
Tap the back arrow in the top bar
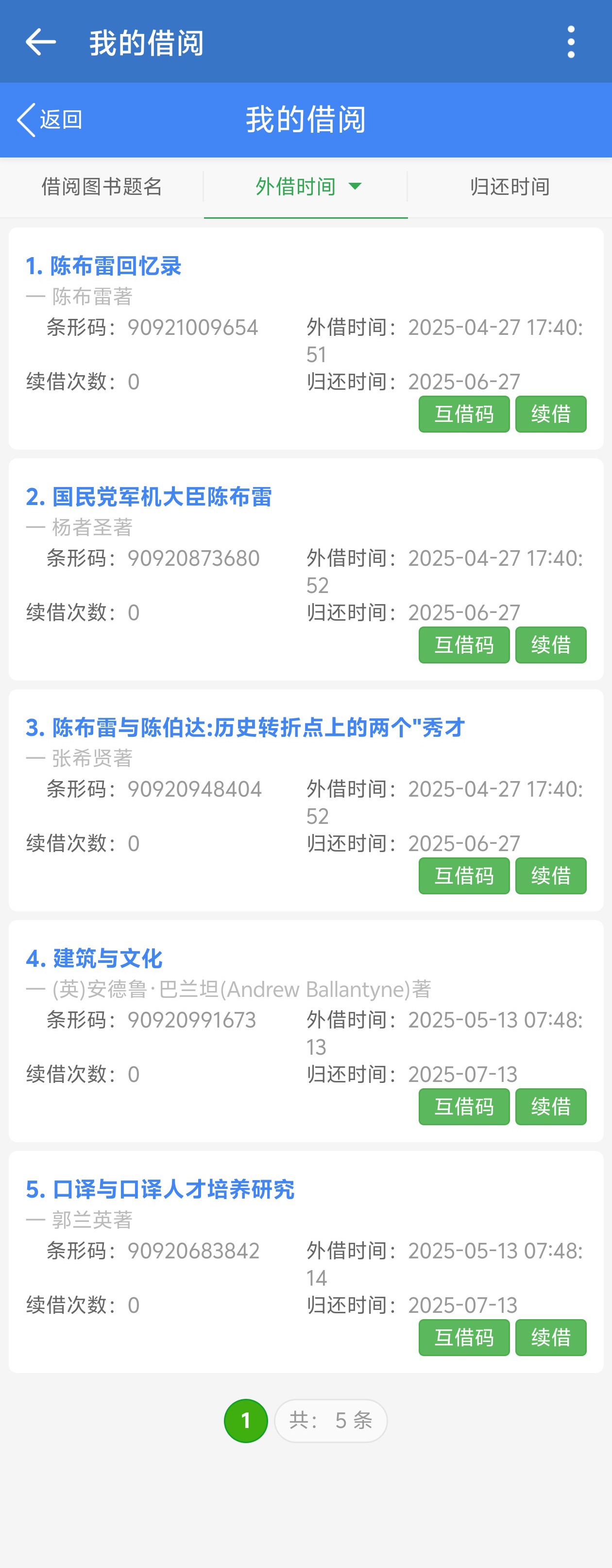(40, 42)
